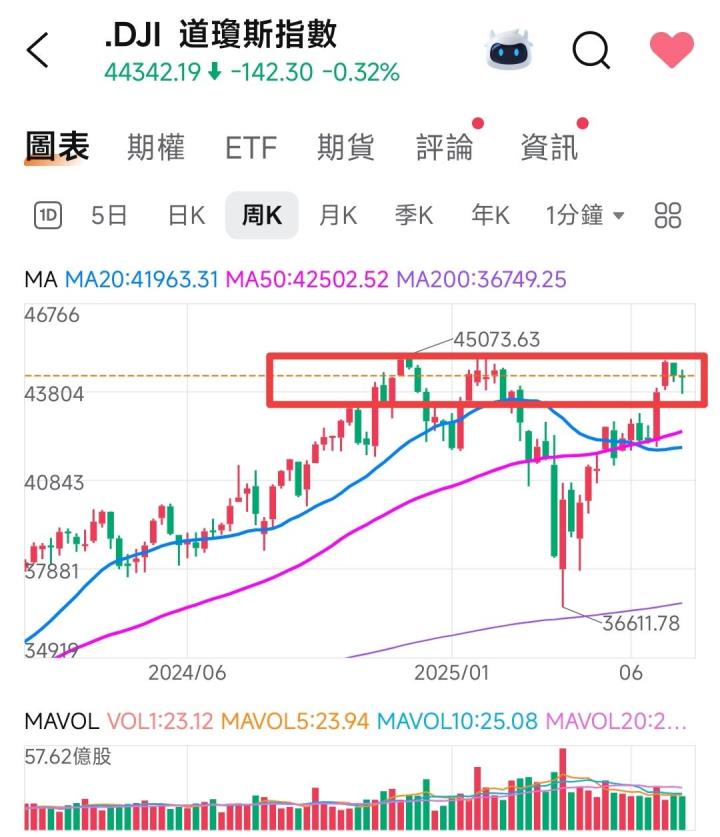Switch to 年K yearly candles
Image resolution: width=720 pixels, height=837 pixels.
tap(488, 214)
